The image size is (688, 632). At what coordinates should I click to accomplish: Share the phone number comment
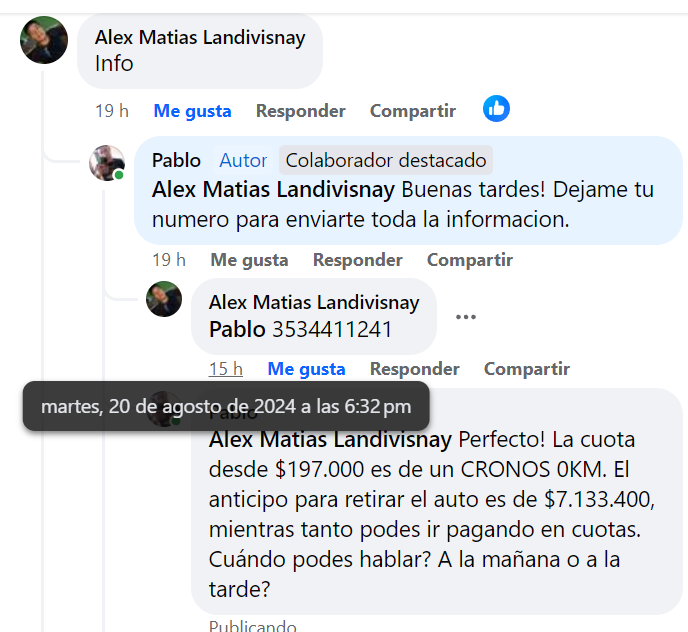[x=526, y=369]
